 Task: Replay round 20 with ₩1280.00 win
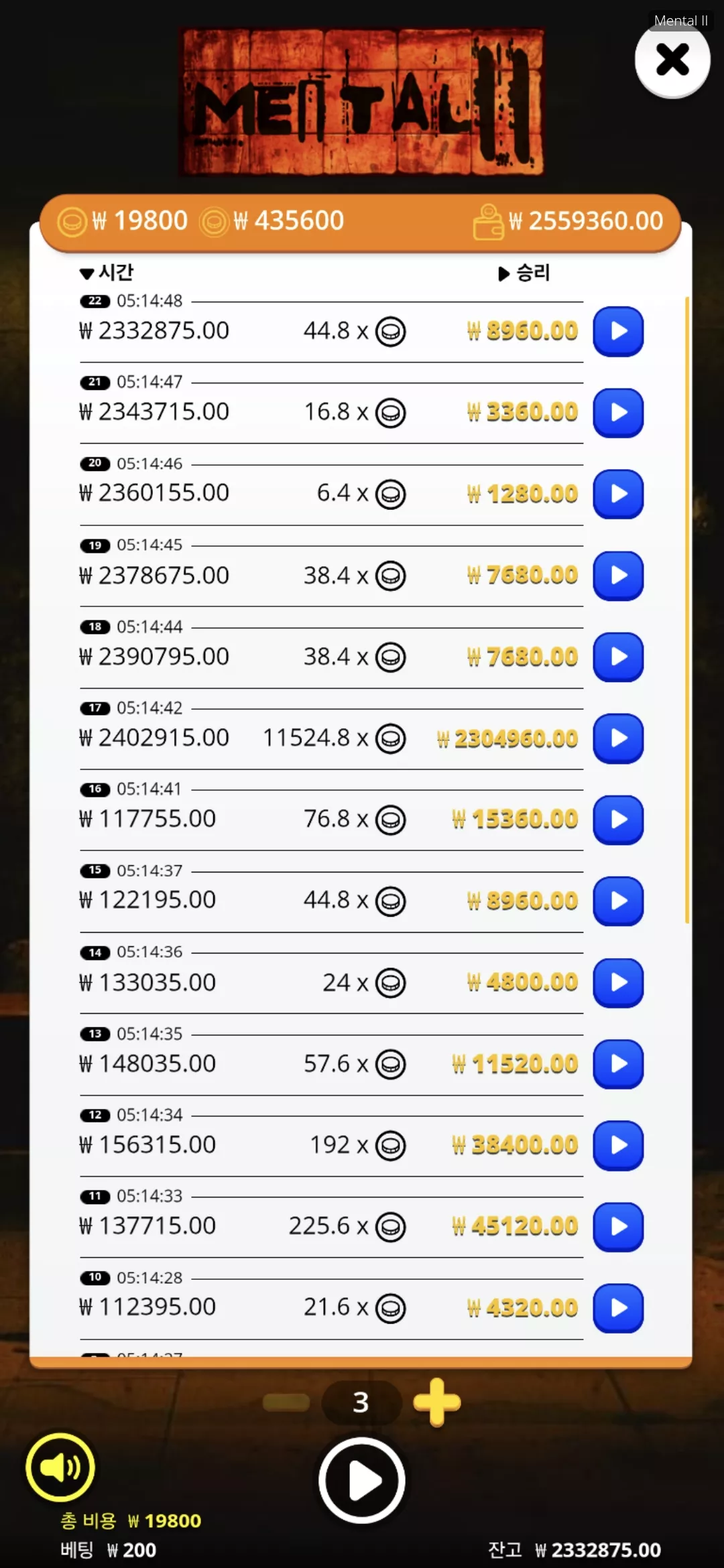point(618,494)
